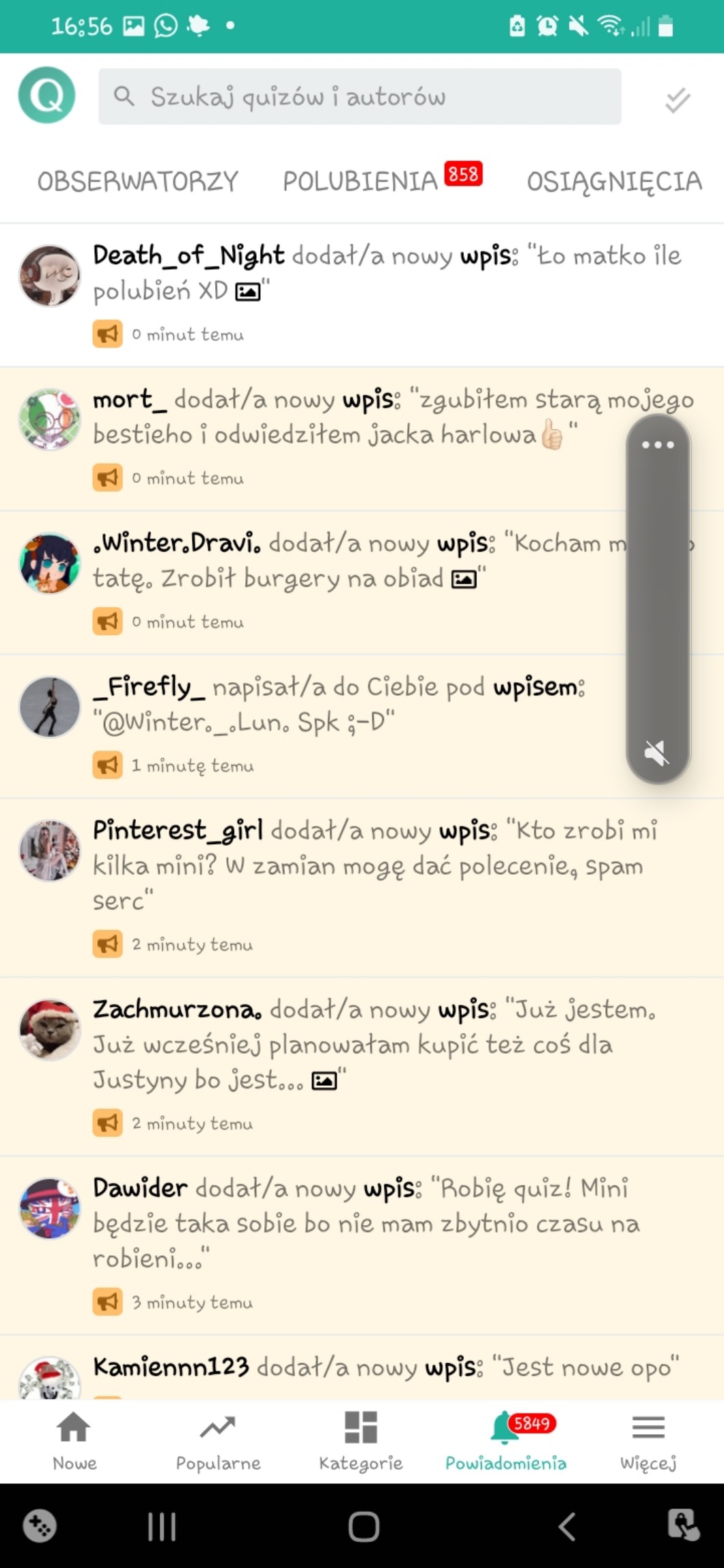Go to the Popularne tab
The image size is (724, 1568).
tap(218, 1441)
